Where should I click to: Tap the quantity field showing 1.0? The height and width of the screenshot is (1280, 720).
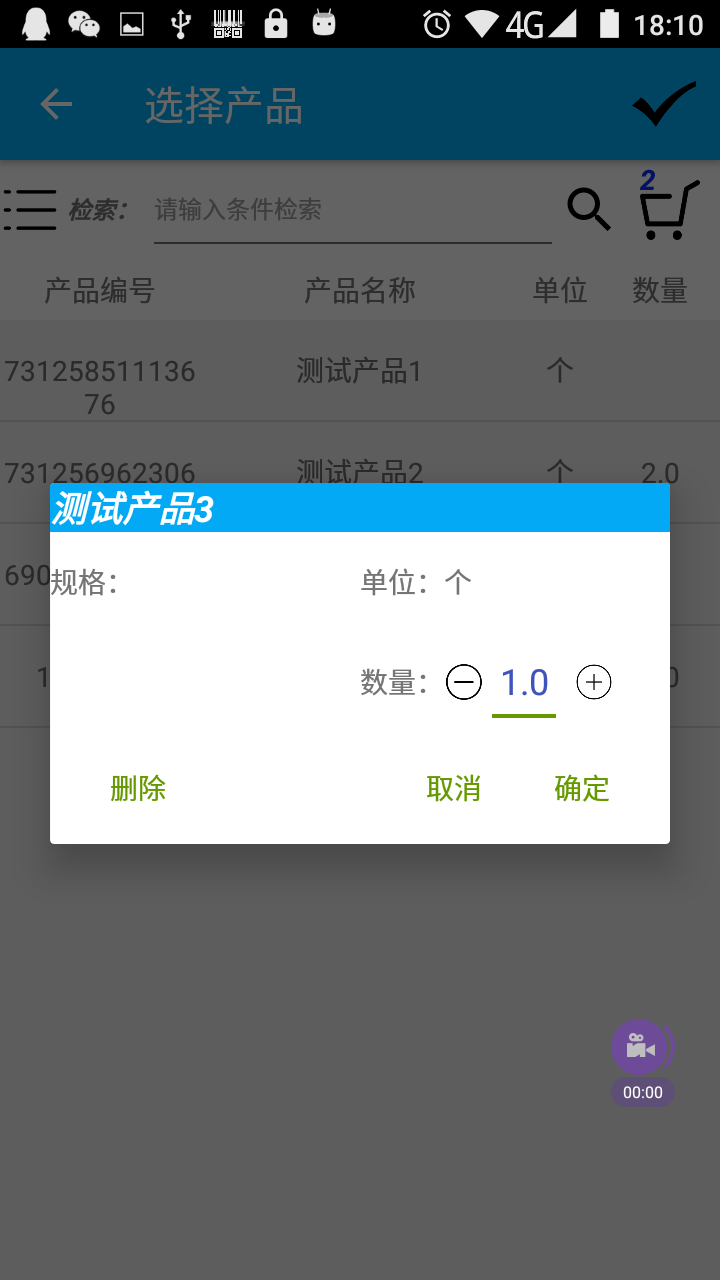click(524, 684)
